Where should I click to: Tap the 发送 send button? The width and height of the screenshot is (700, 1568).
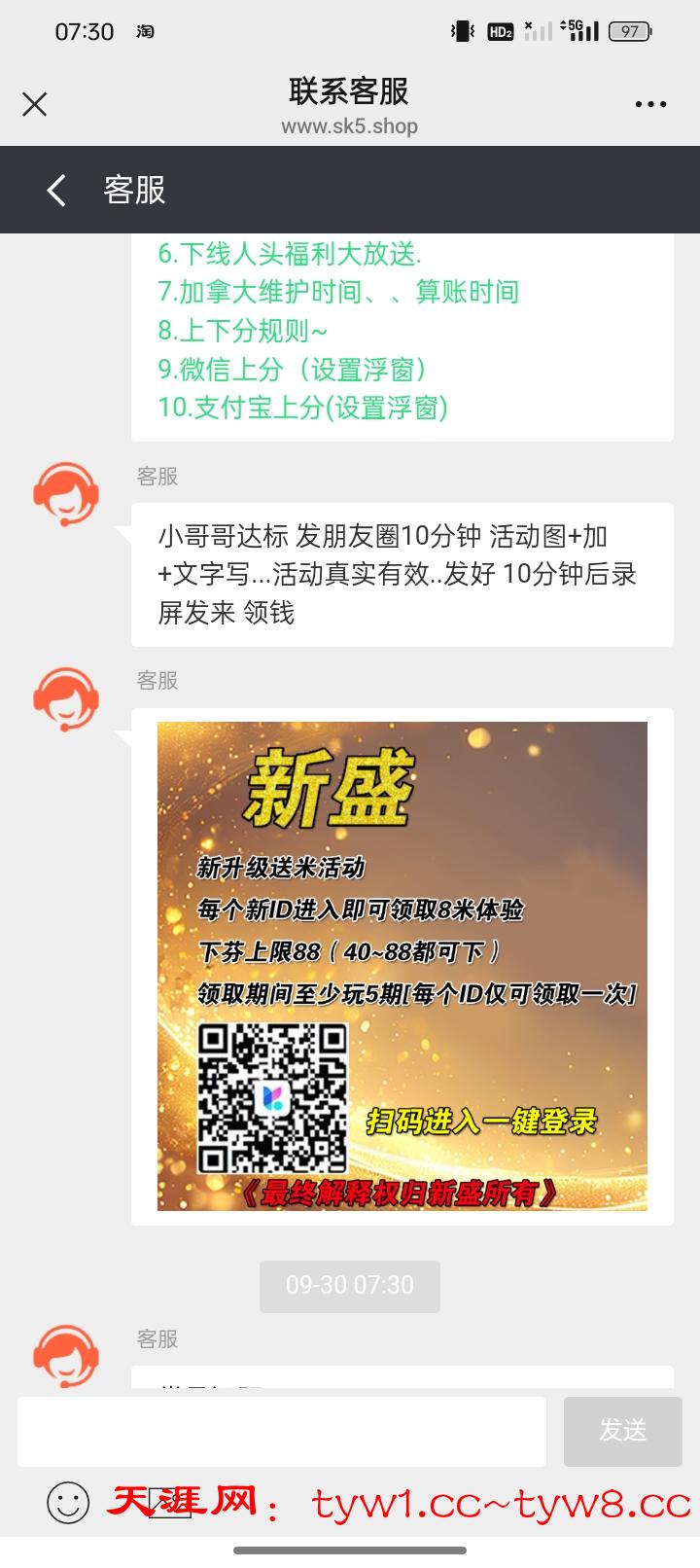tap(622, 1431)
